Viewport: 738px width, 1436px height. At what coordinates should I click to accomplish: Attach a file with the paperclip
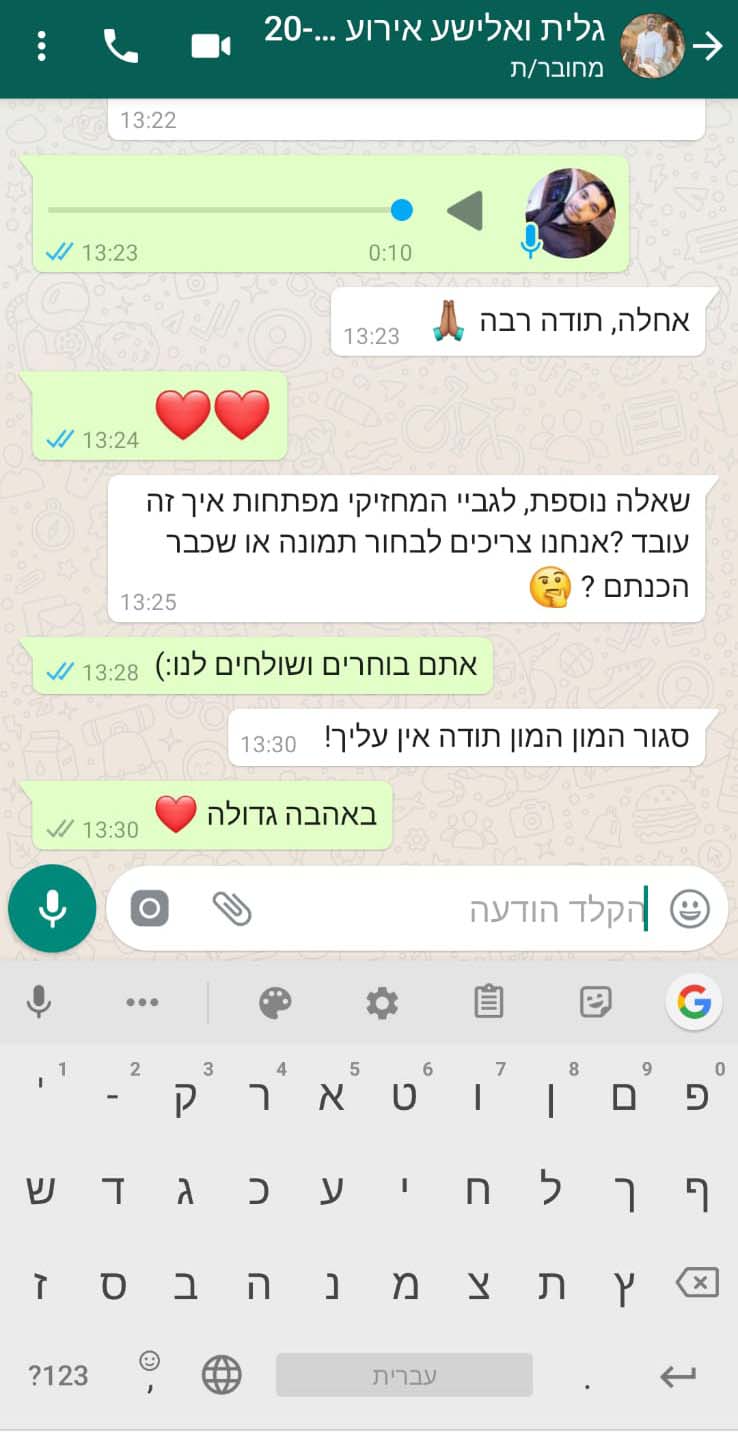232,908
